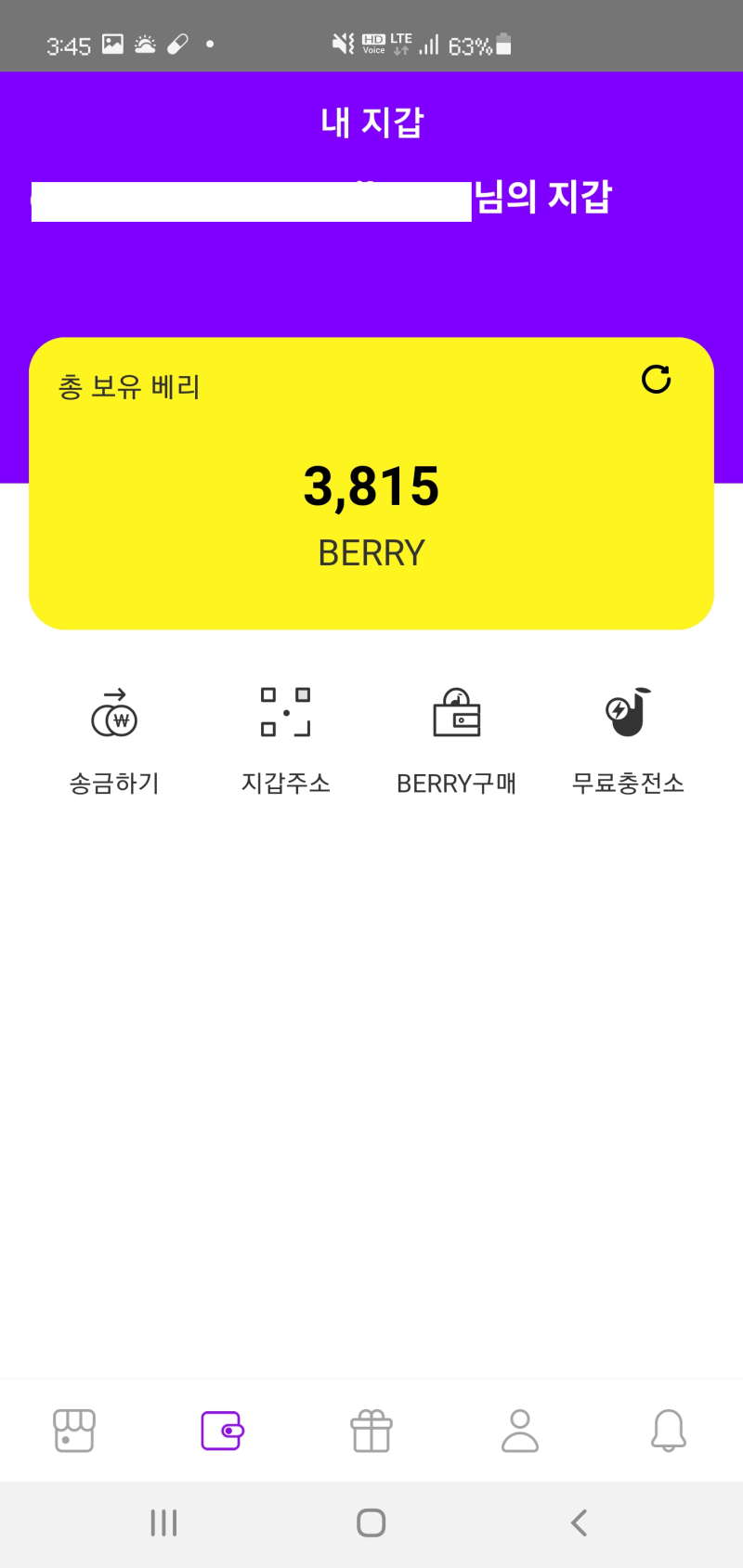
Task: Open the profile person icon
Action: [x=519, y=1431]
